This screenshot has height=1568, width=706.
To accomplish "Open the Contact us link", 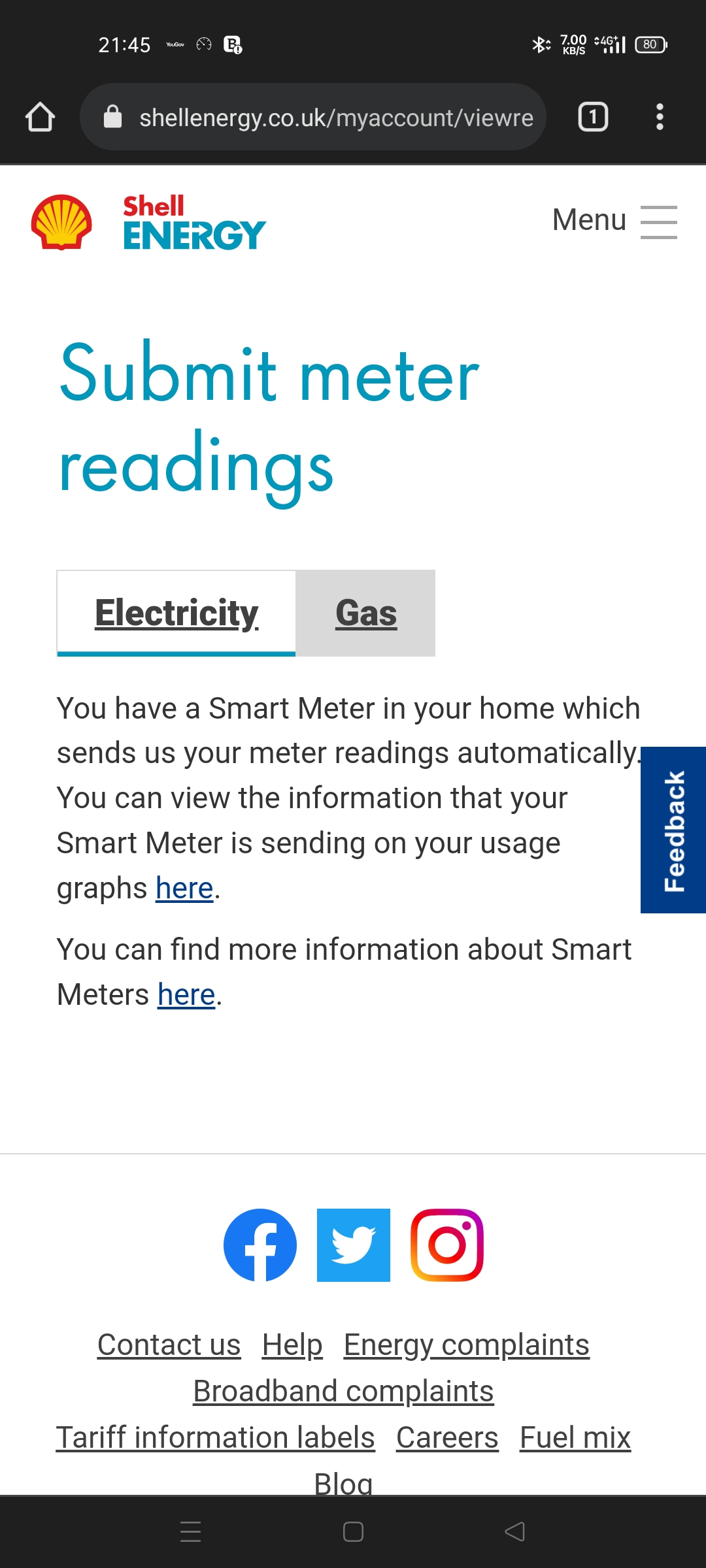I will [169, 1345].
